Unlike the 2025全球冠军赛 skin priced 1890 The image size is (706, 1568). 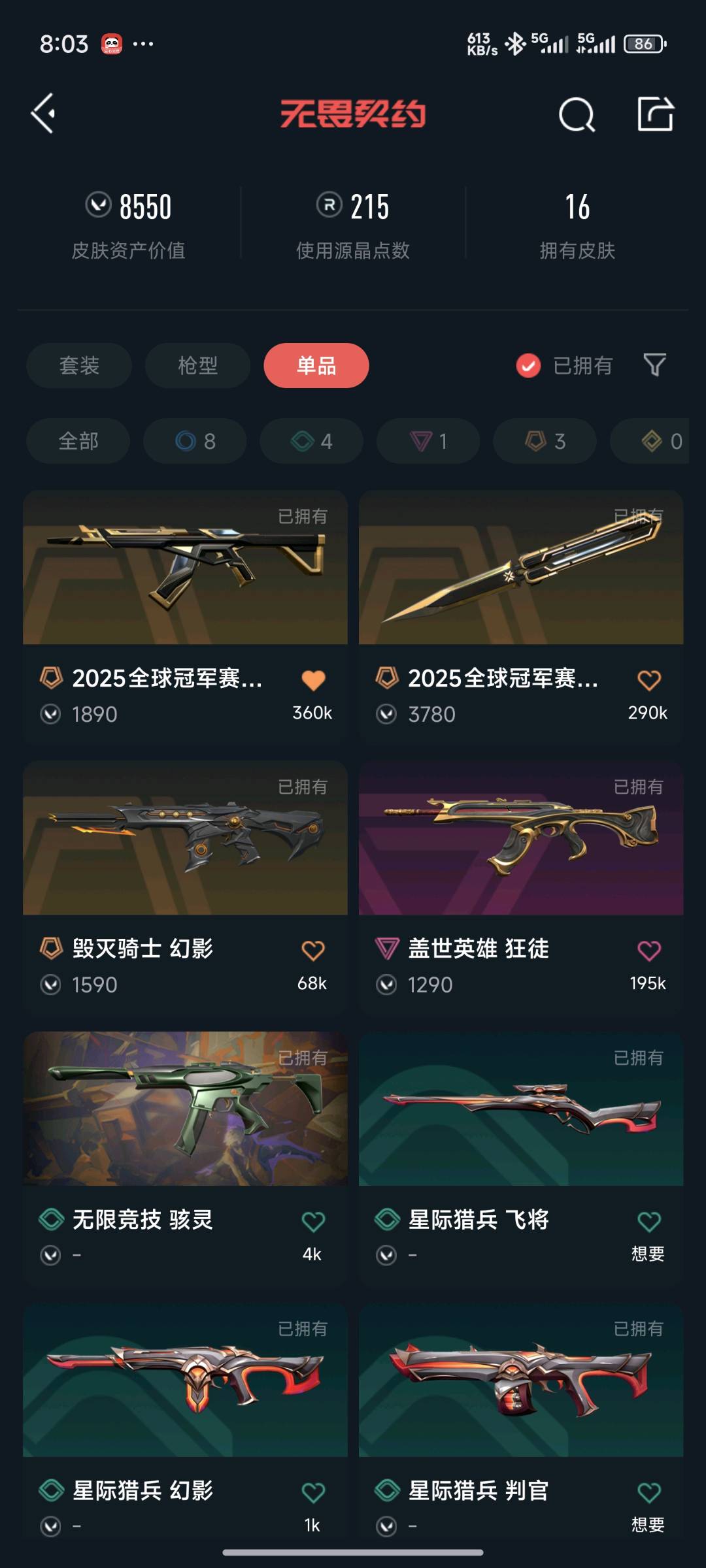pyautogui.click(x=313, y=680)
